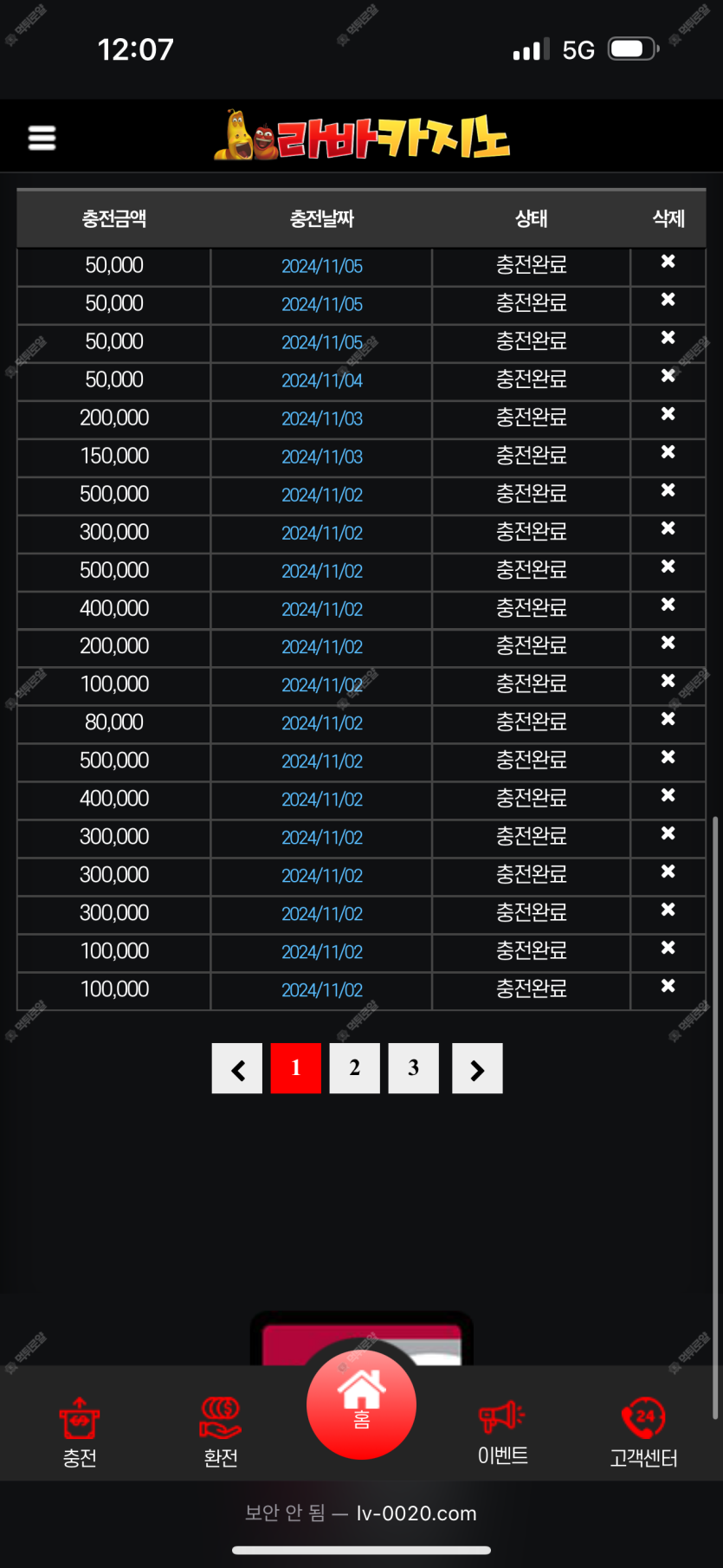Go to the 홈 button
723x1568 pixels.
pyautogui.click(x=362, y=1404)
